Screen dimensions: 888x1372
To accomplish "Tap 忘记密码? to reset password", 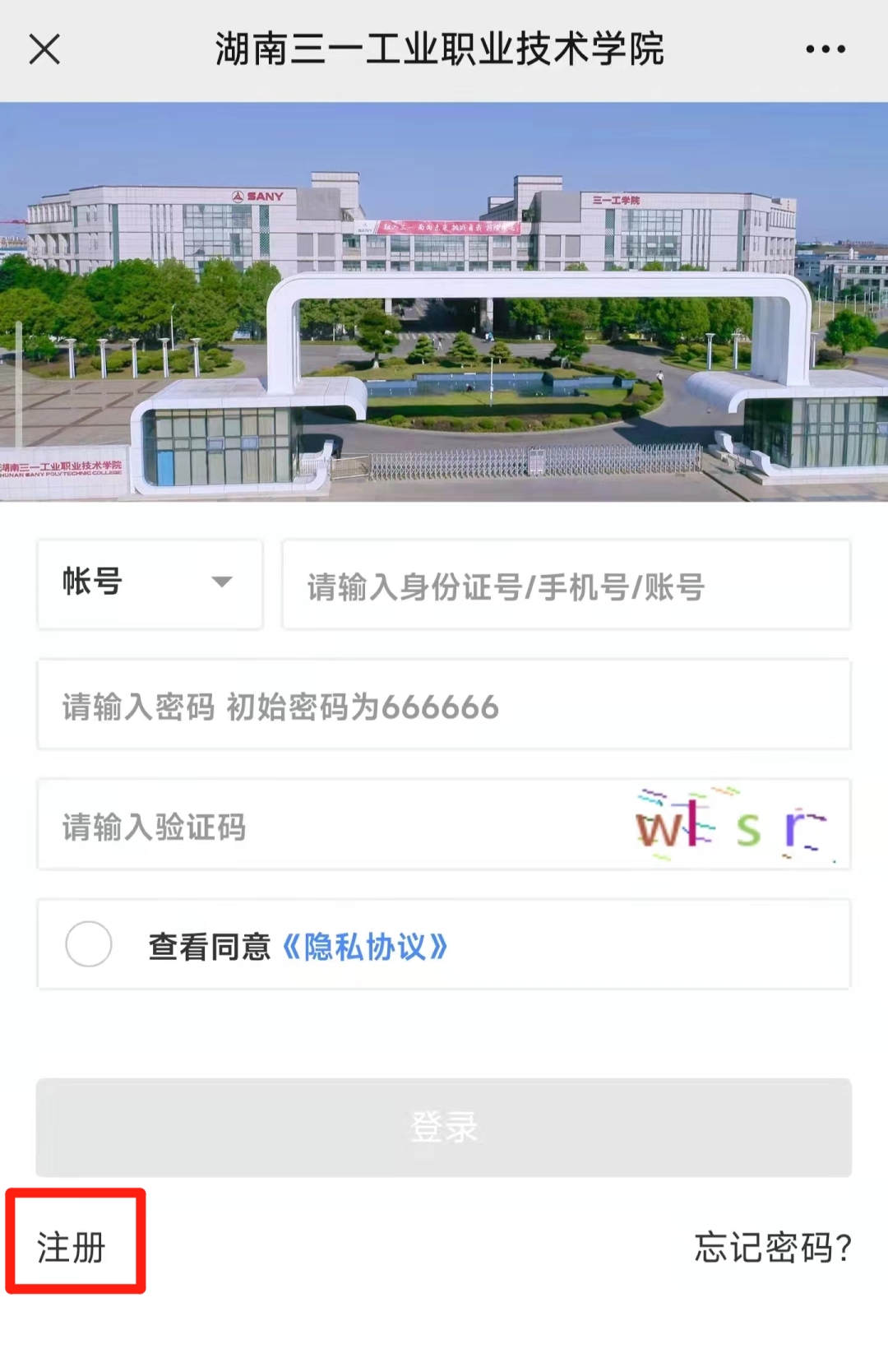I will pyautogui.click(x=771, y=1247).
